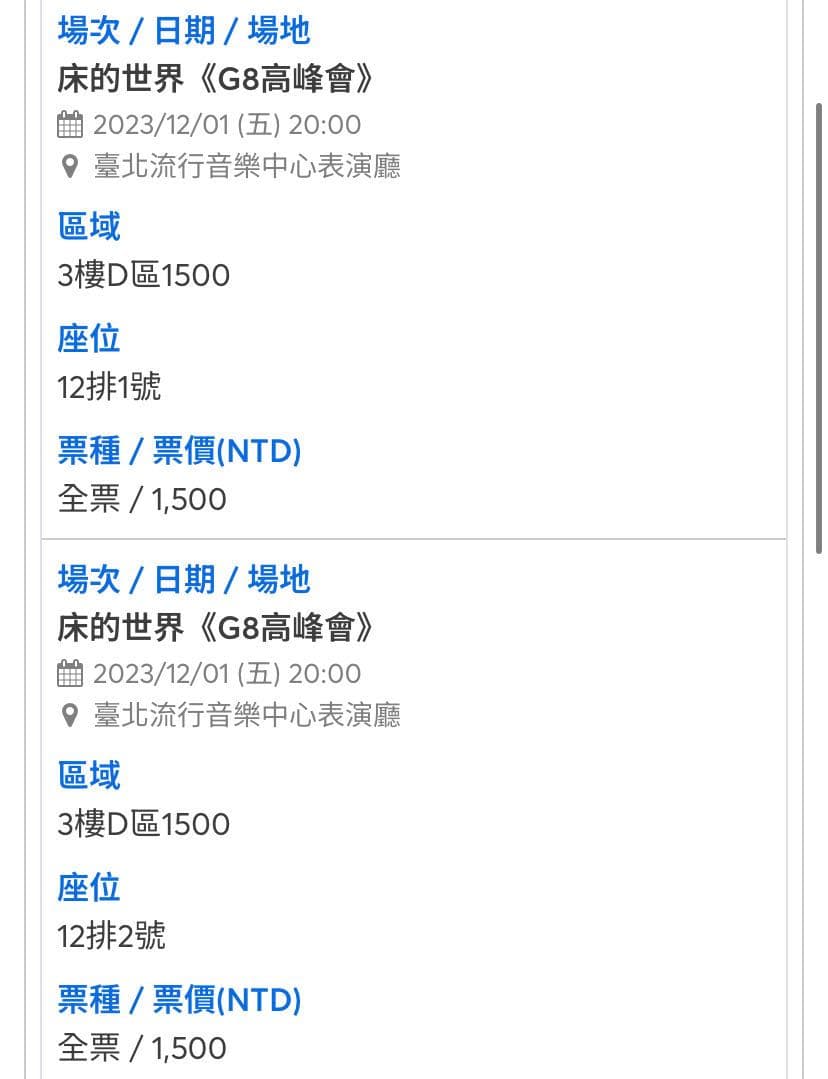Open the second card's 區域 heading
The height and width of the screenshot is (1079, 828).
[88, 776]
